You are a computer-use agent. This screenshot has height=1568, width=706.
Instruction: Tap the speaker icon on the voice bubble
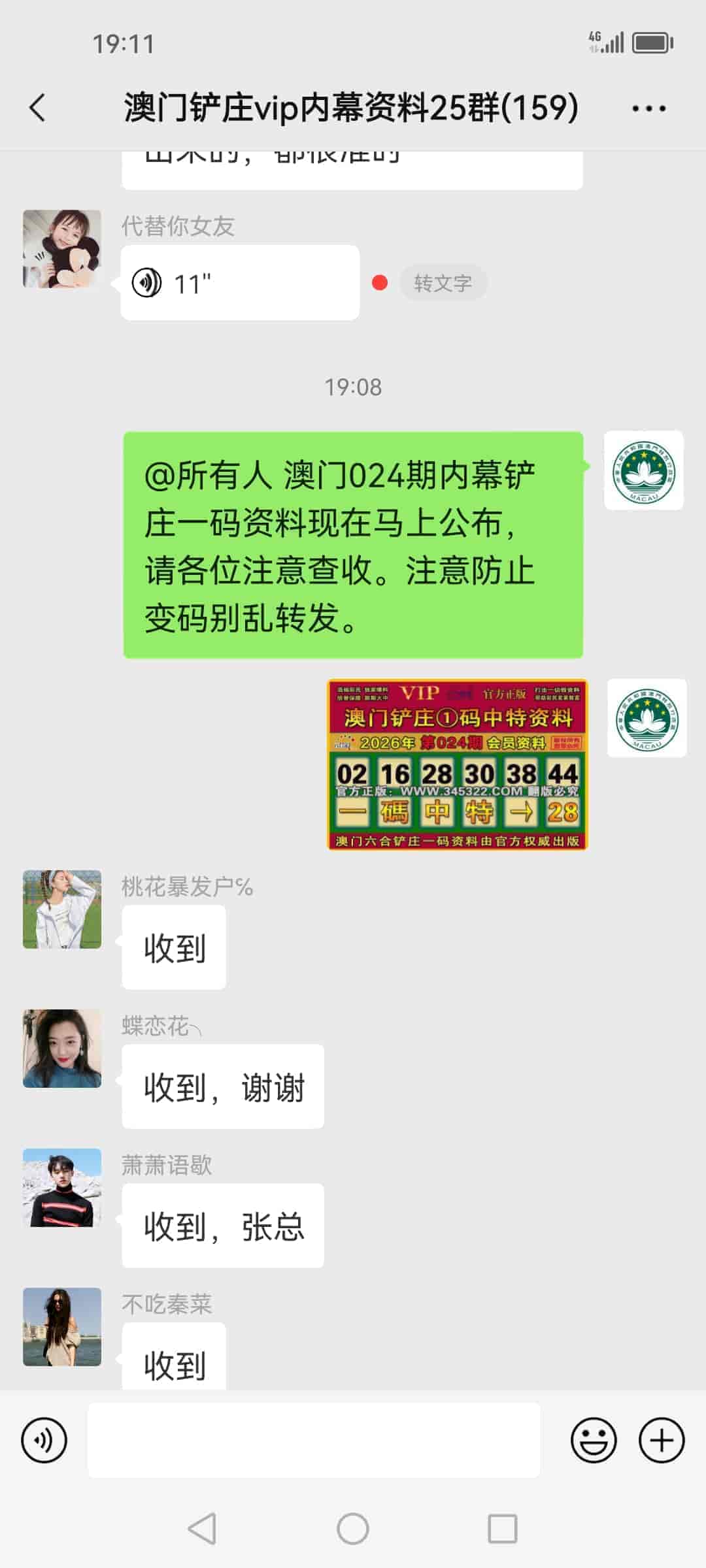pyautogui.click(x=146, y=282)
